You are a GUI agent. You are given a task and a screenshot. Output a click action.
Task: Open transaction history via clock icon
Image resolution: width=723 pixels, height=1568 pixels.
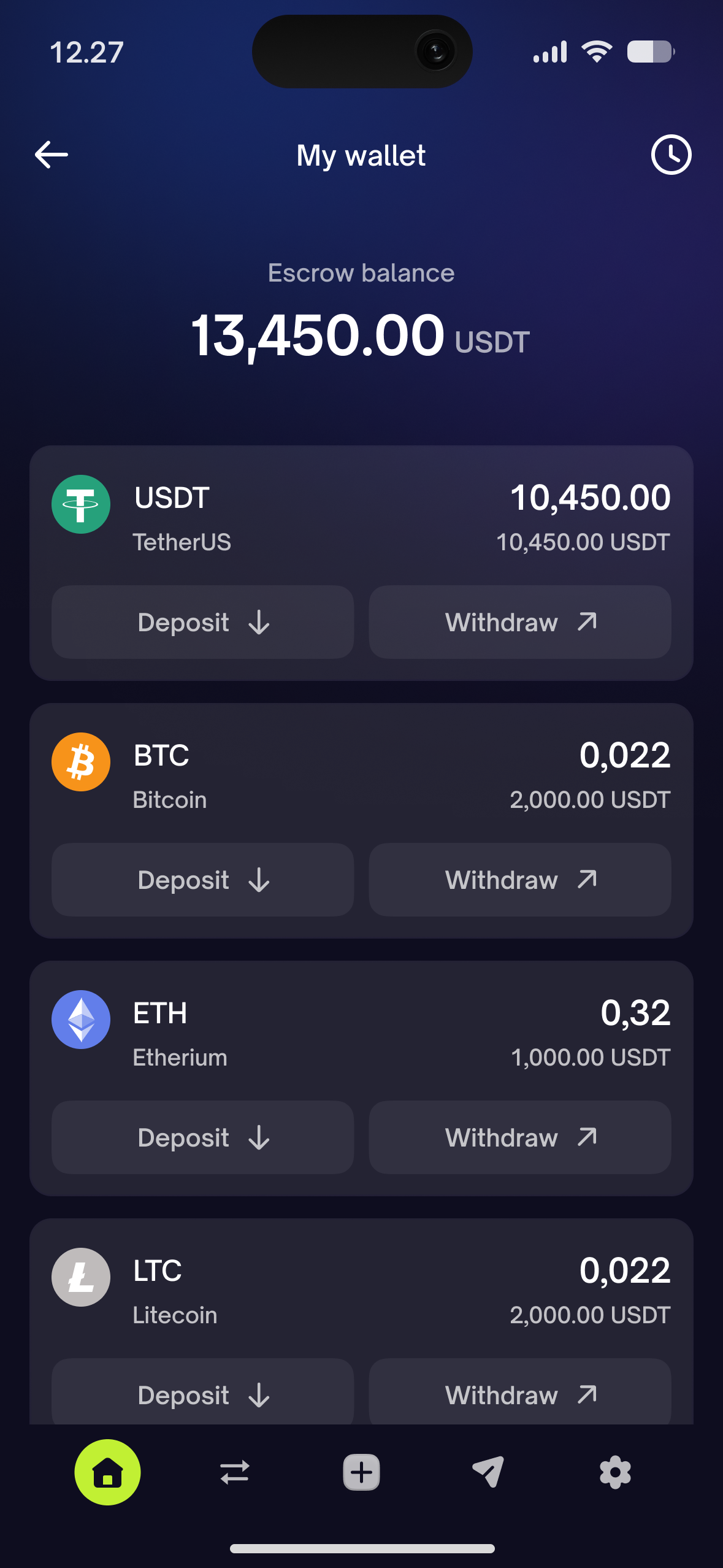tap(670, 155)
